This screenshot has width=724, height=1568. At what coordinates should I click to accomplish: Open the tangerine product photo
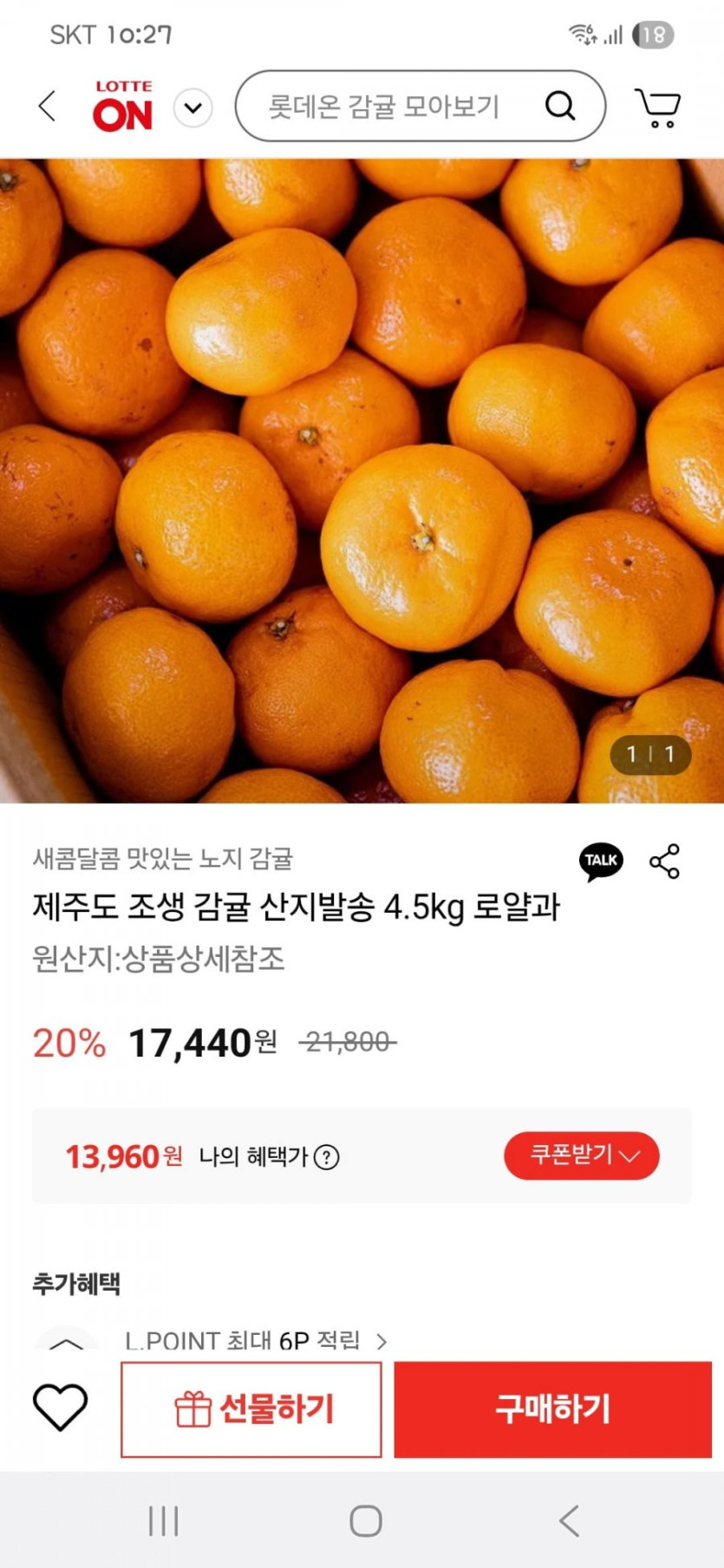click(x=362, y=480)
